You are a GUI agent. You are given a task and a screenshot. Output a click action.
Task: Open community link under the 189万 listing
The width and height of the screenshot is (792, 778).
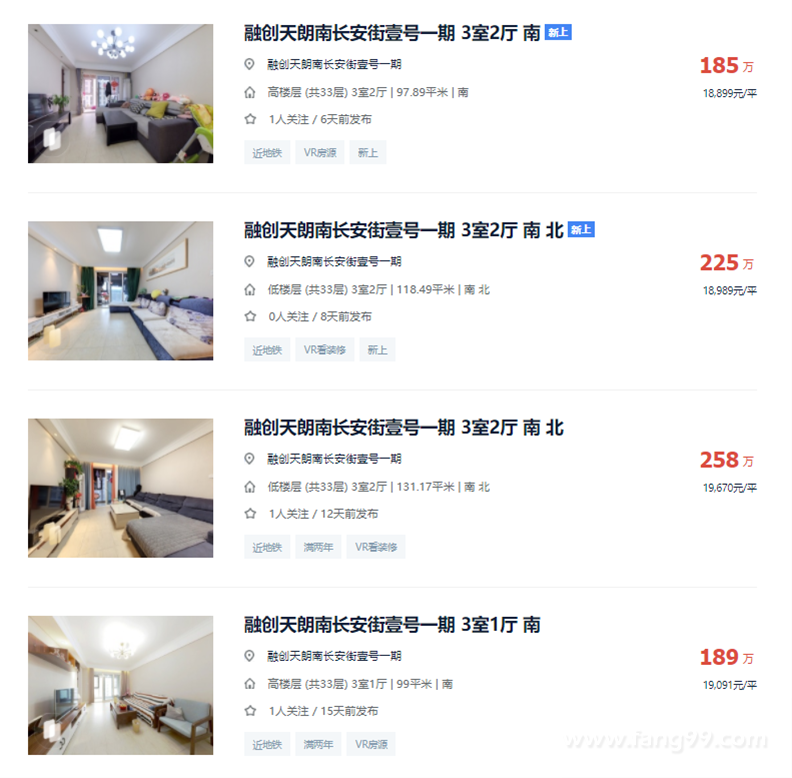pyautogui.click(x=334, y=656)
